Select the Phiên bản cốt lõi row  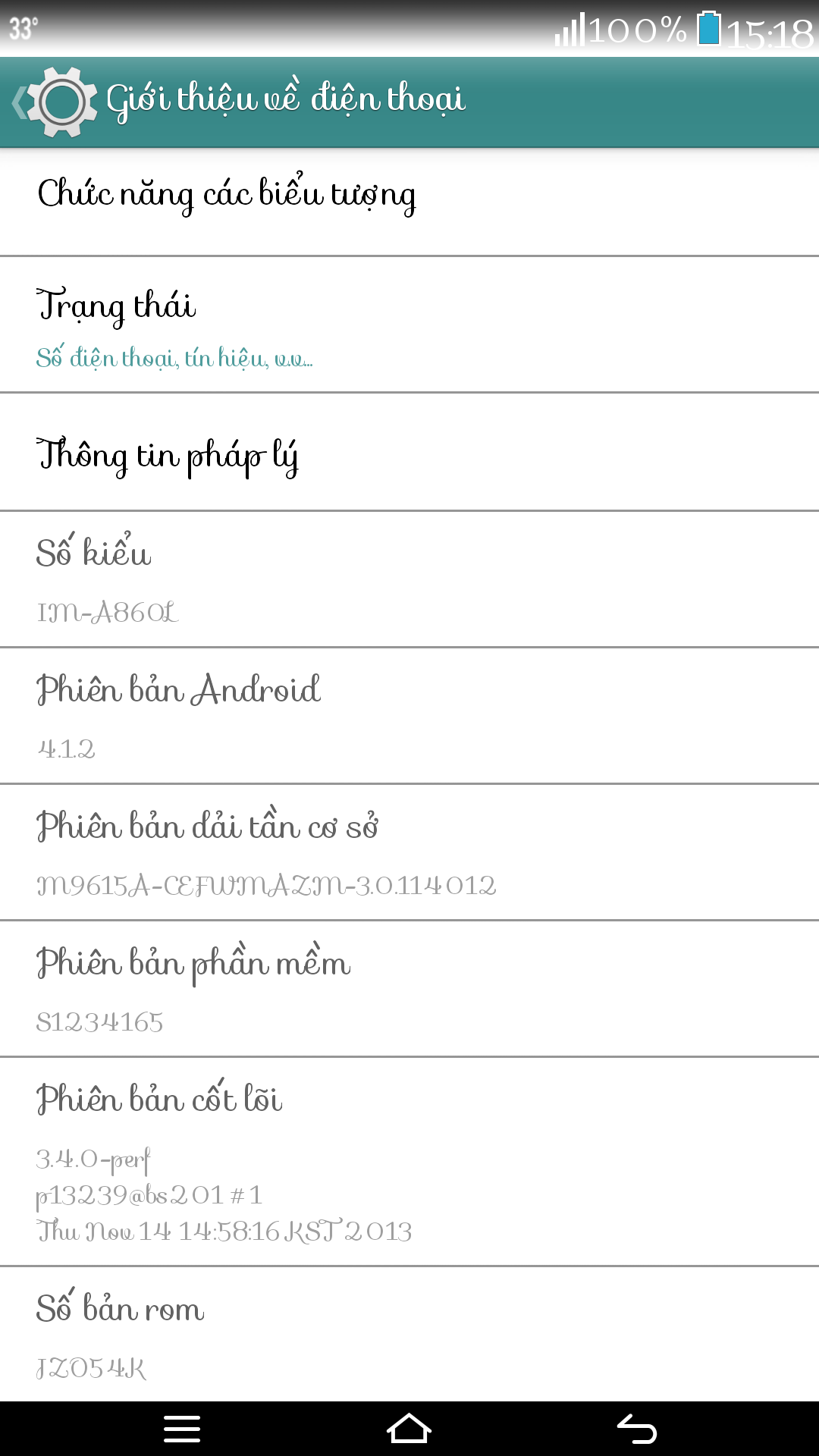click(x=409, y=1162)
